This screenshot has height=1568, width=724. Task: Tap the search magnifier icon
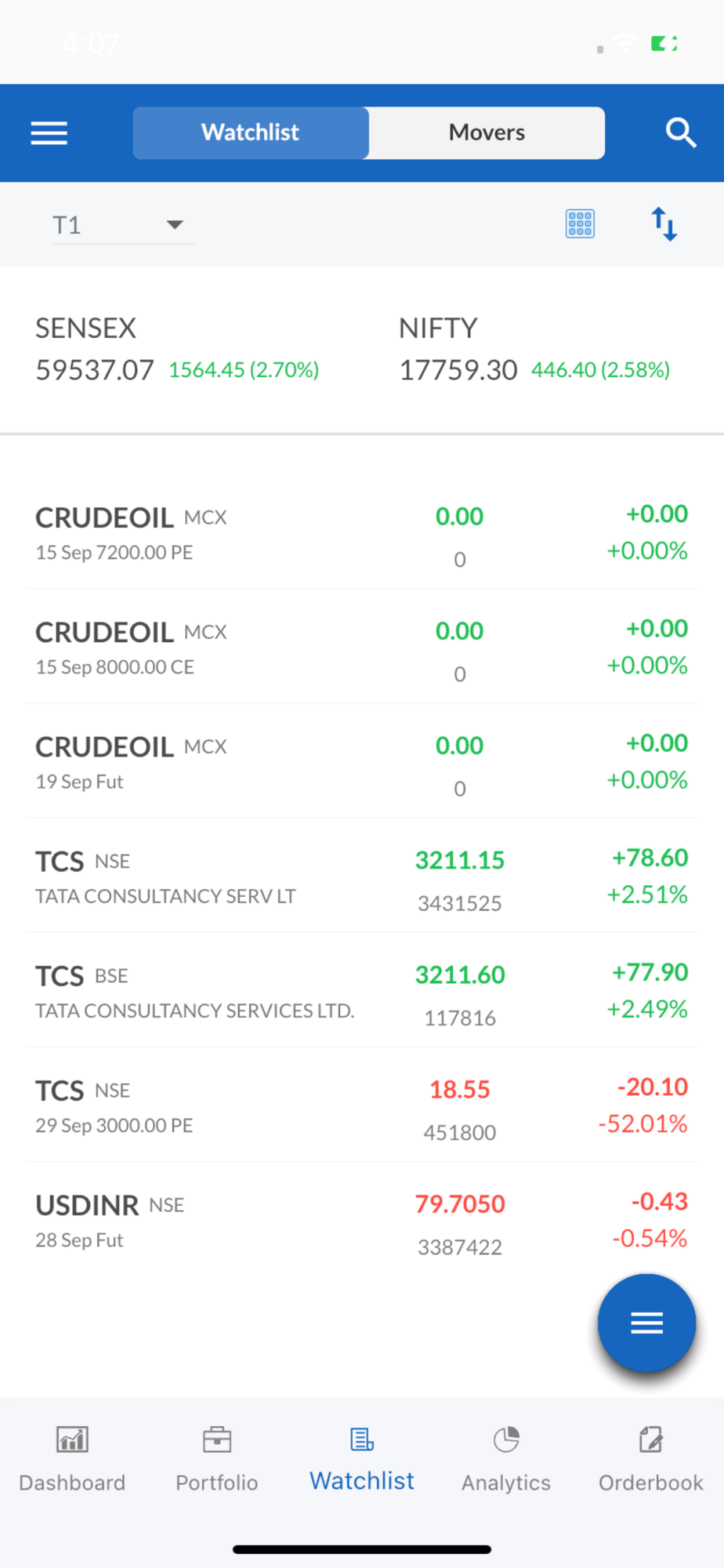point(680,132)
